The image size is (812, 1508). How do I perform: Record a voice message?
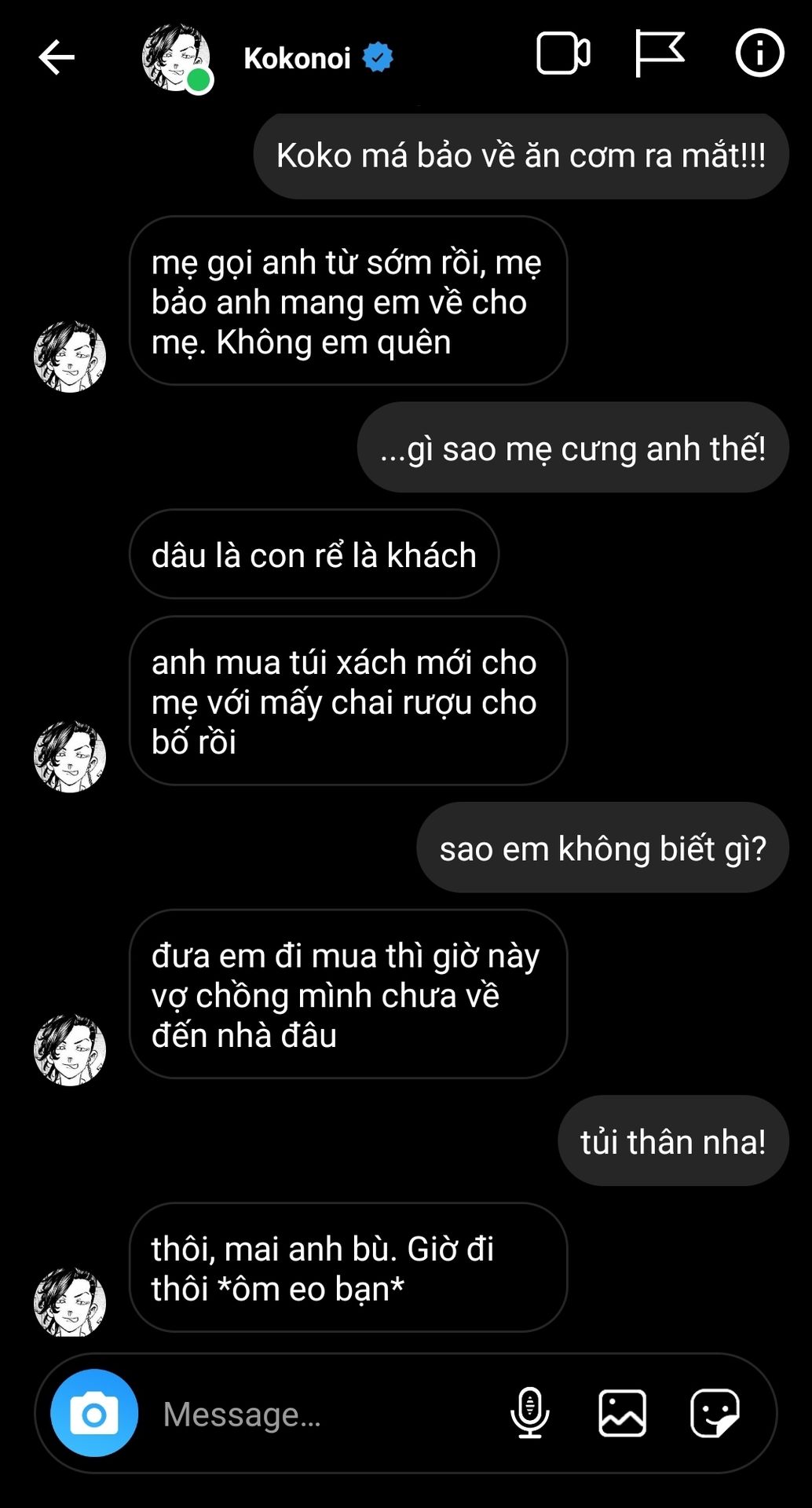point(530,1413)
